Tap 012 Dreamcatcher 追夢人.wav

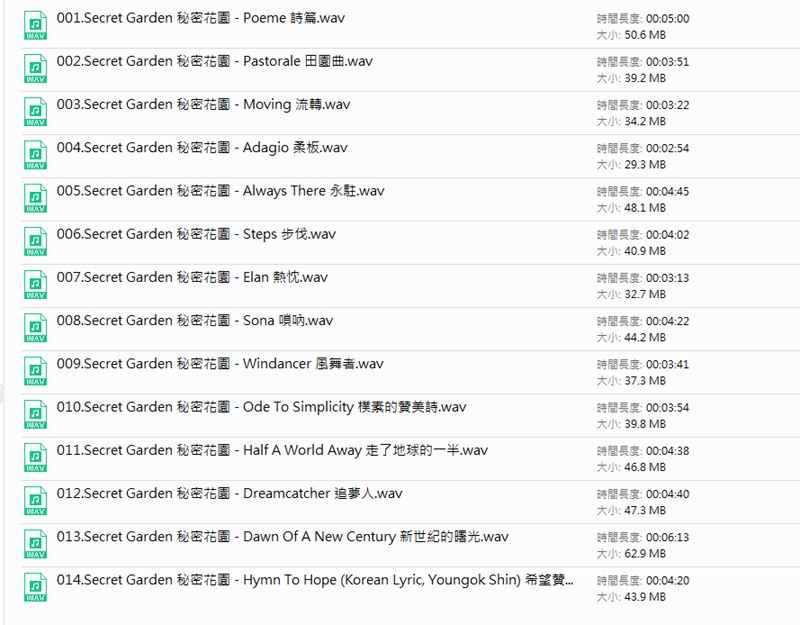pyautogui.click(x=229, y=493)
